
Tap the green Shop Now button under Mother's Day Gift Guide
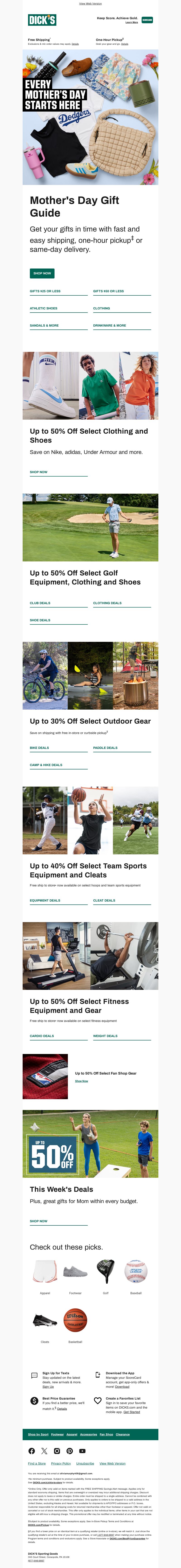click(x=42, y=273)
